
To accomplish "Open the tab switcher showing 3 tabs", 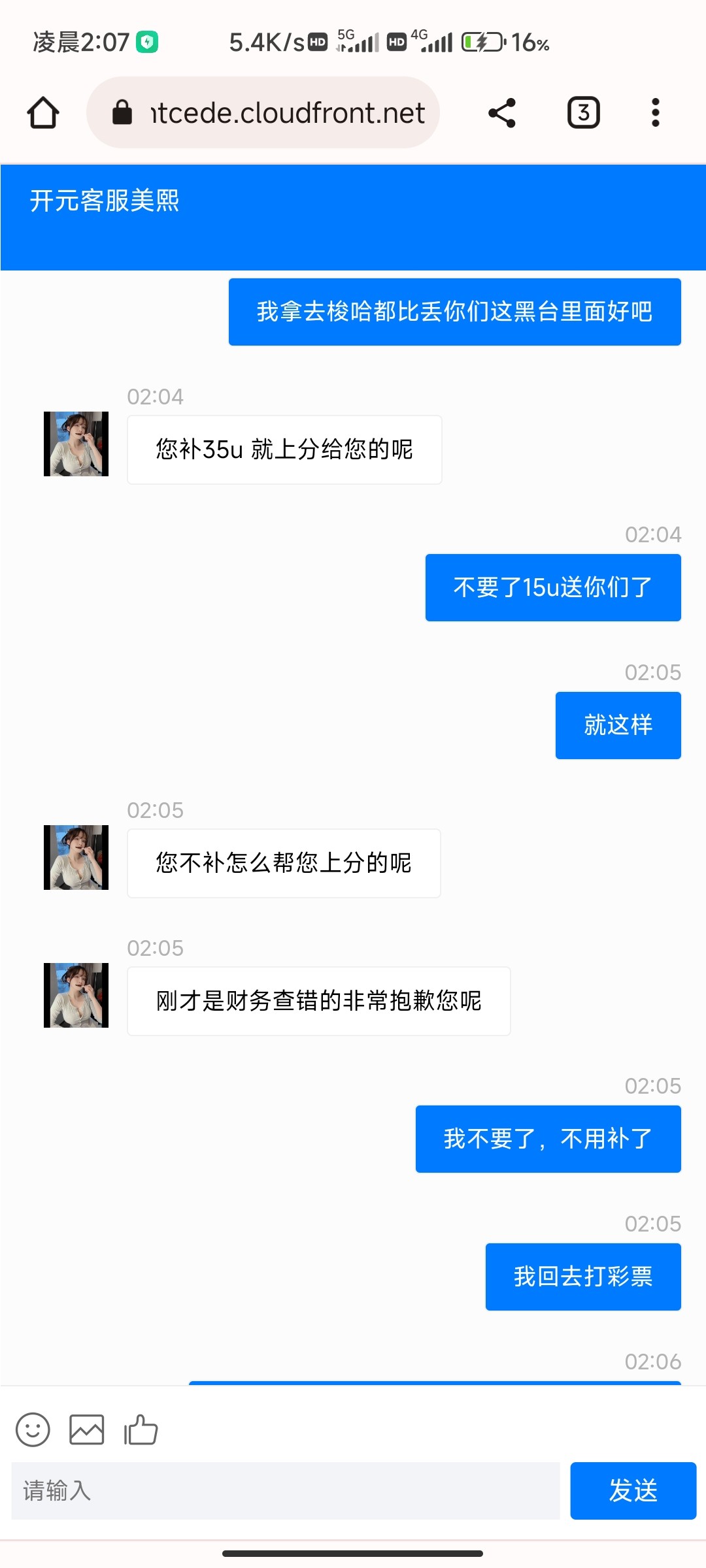I will 582,112.
